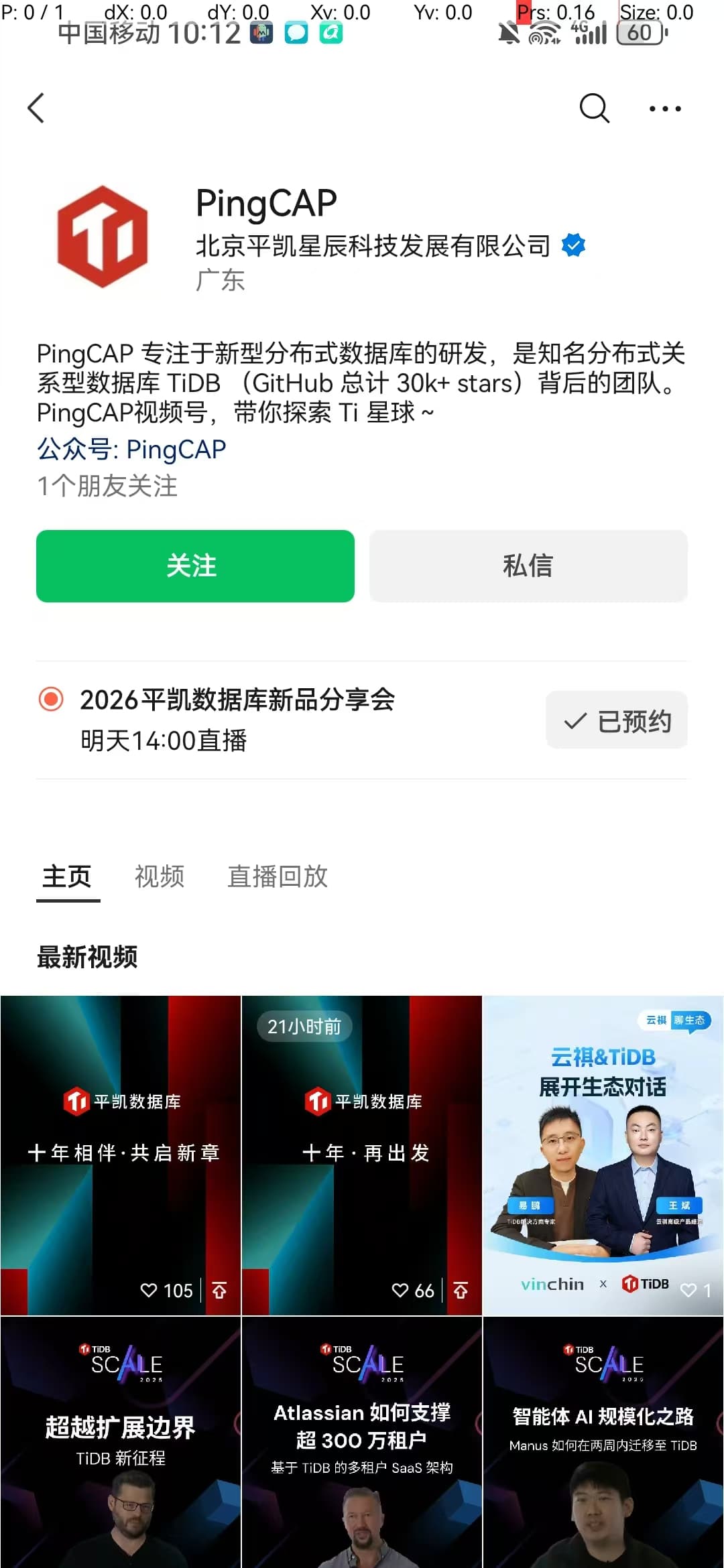The width and height of the screenshot is (724, 1568).
Task: Switch to the 直播回放 tab
Action: 278,876
